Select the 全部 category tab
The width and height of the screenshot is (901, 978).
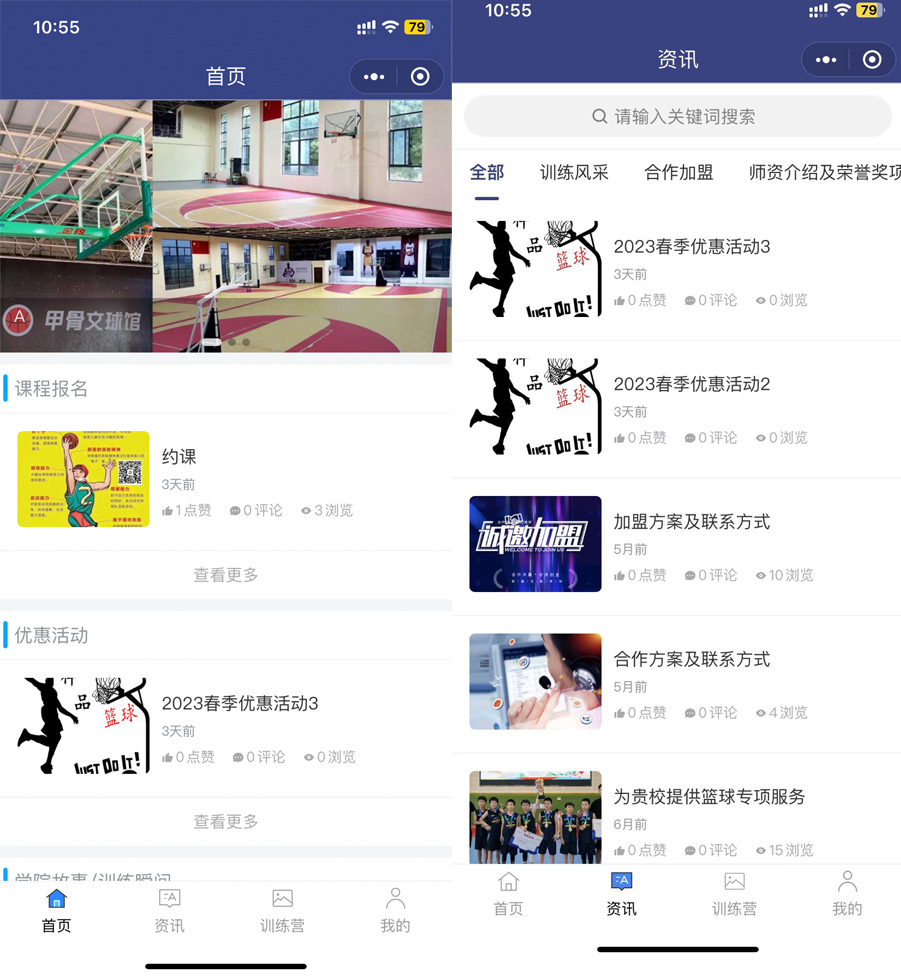point(487,172)
